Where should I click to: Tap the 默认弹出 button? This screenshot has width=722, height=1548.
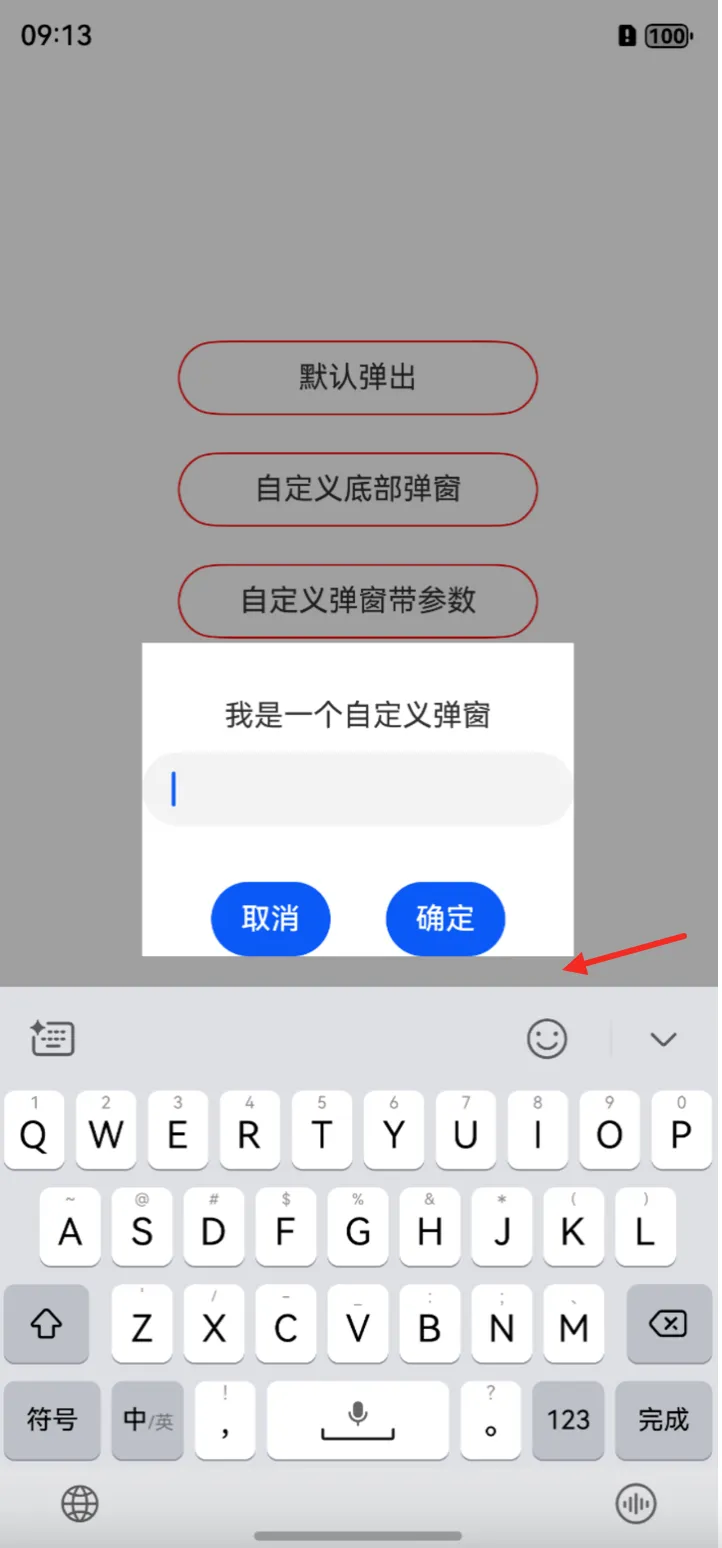click(358, 378)
